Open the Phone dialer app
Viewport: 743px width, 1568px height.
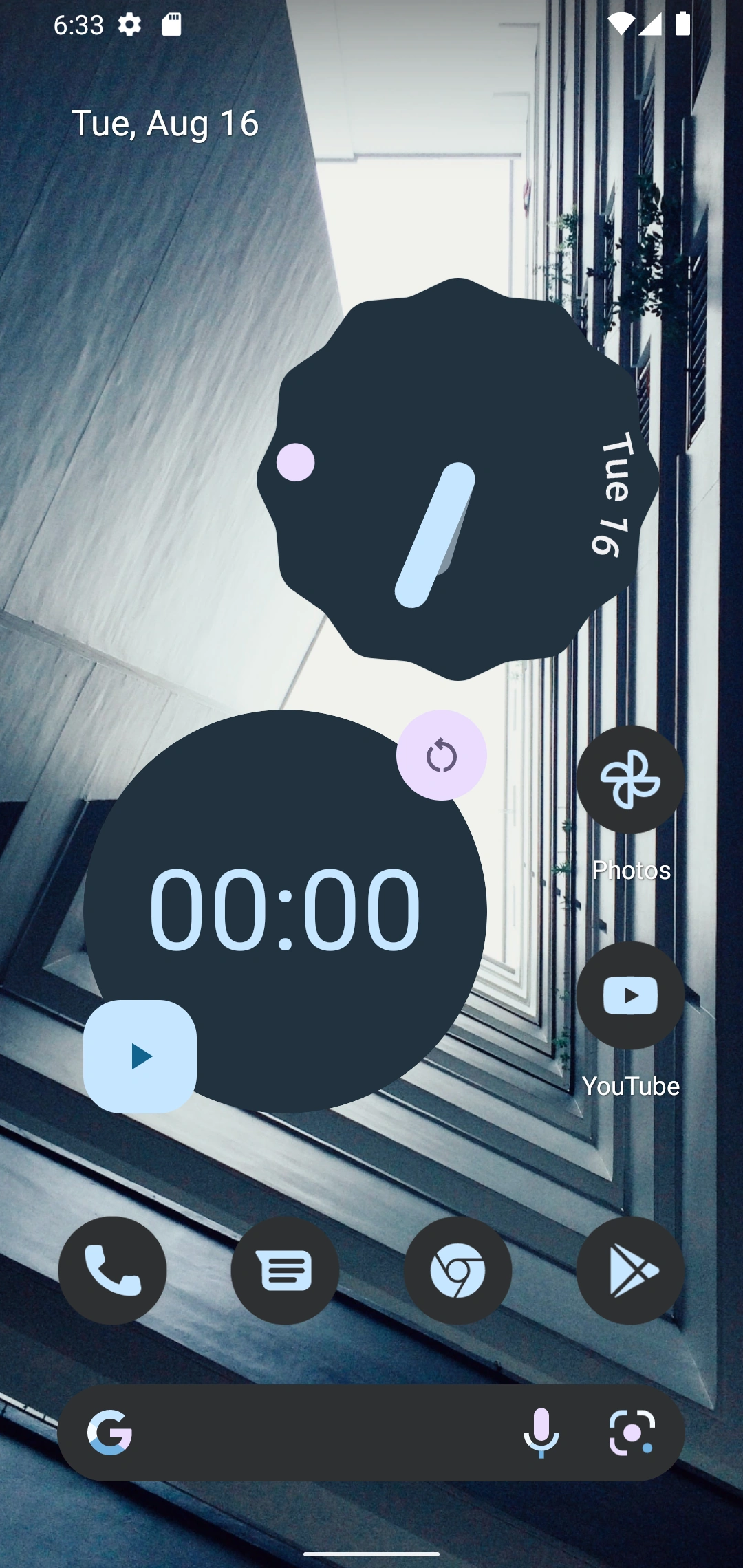pos(112,1270)
